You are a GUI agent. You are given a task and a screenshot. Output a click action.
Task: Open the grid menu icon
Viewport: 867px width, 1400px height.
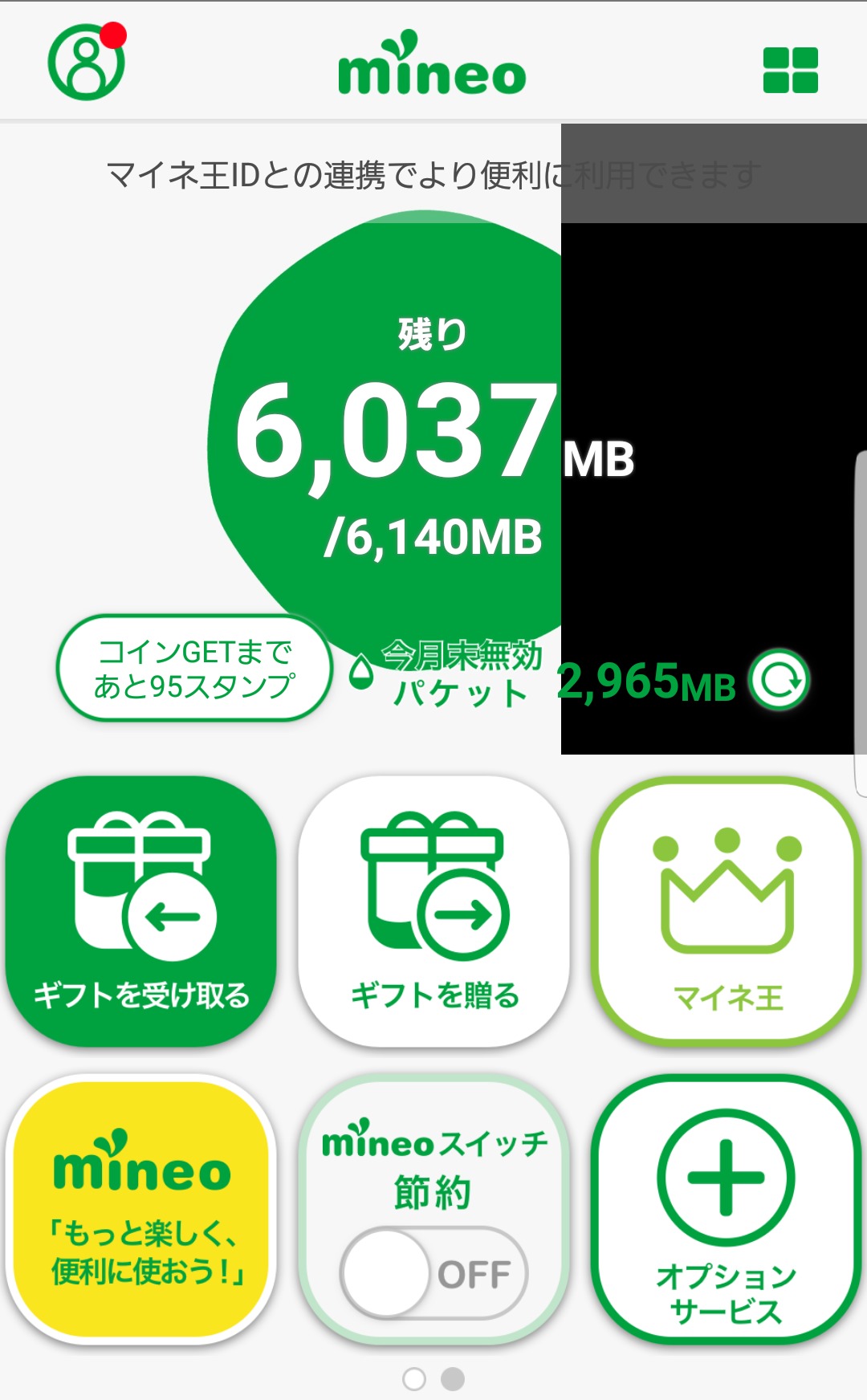pyautogui.click(x=790, y=71)
